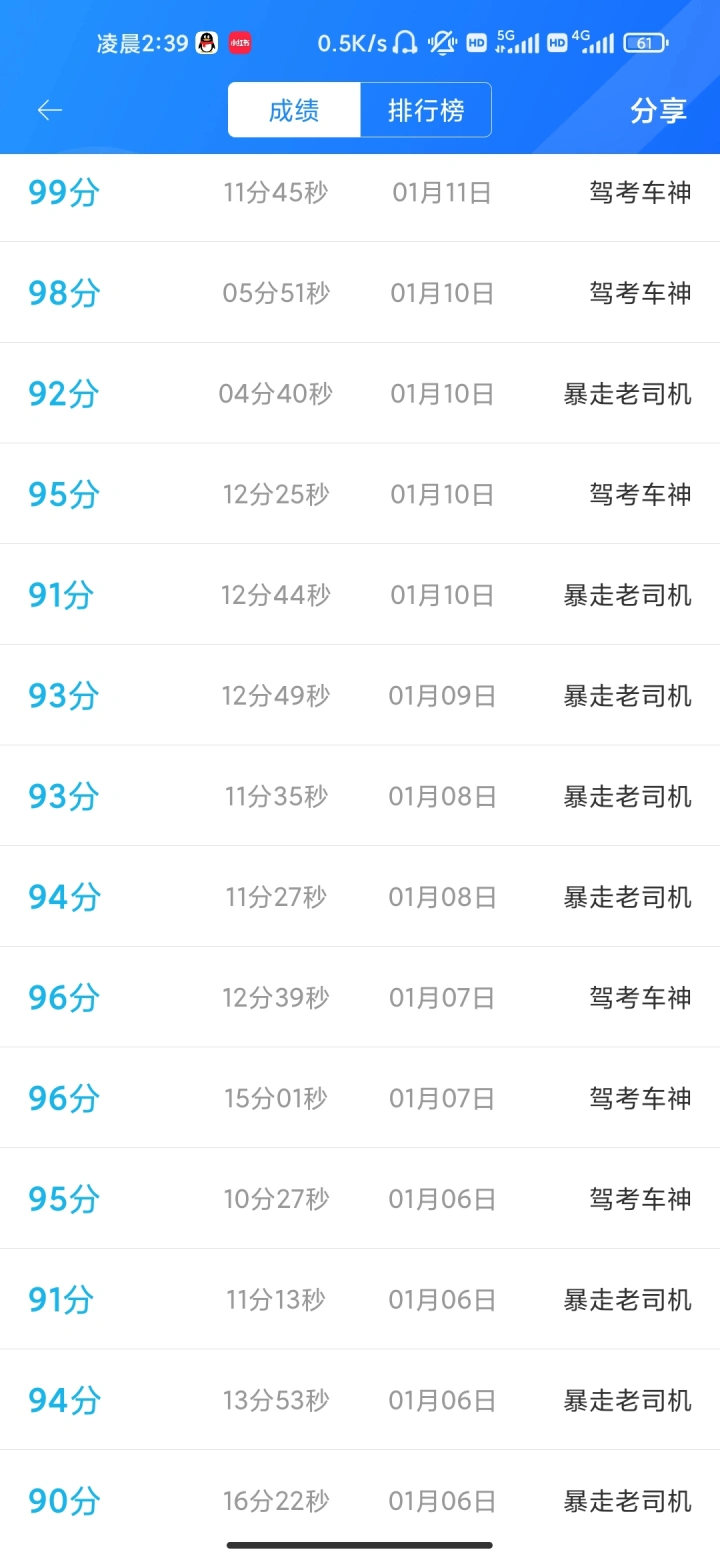Go back using the top-left arrow

[x=50, y=110]
